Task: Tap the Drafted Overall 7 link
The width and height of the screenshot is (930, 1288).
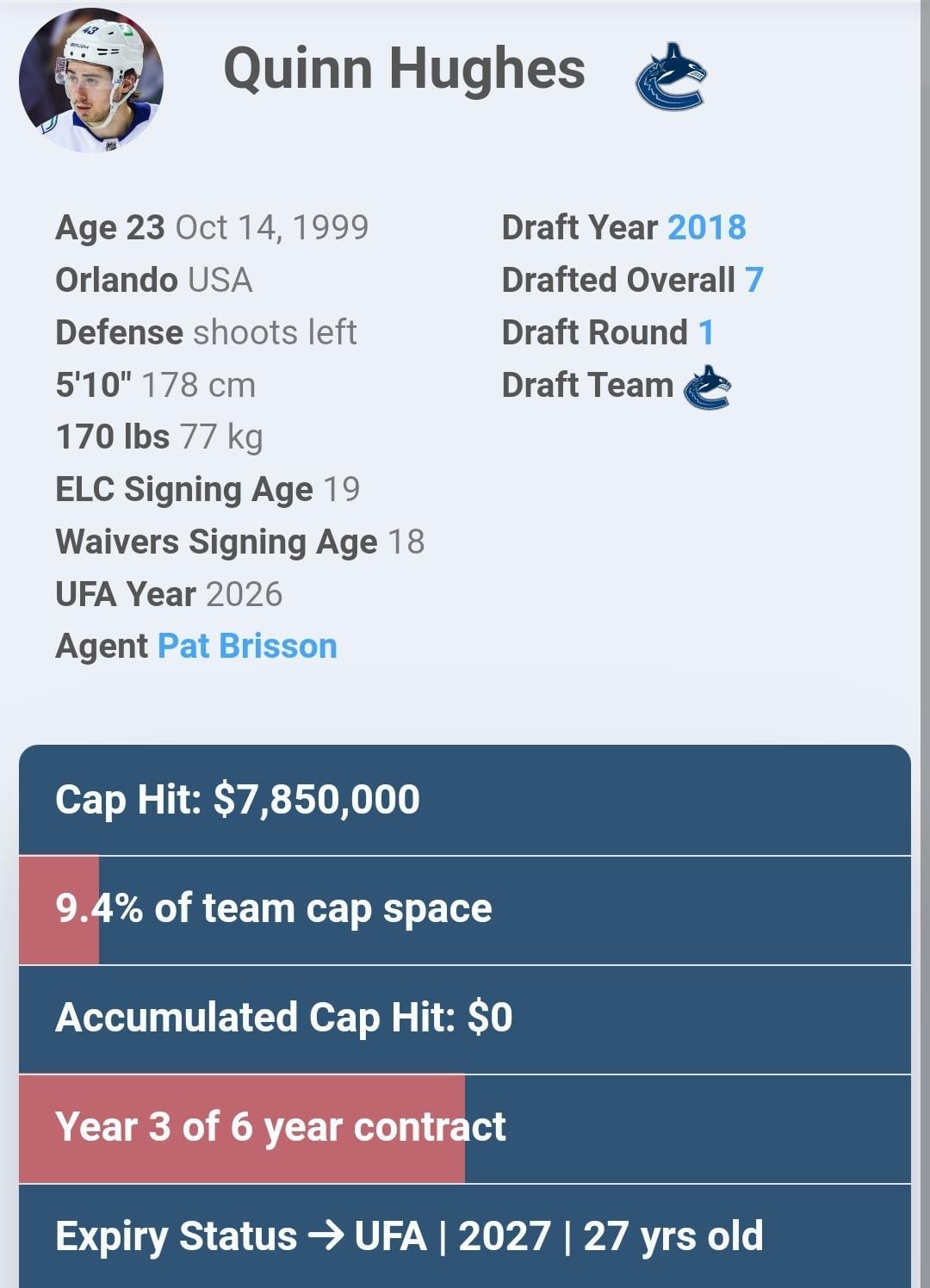Action: coord(753,280)
